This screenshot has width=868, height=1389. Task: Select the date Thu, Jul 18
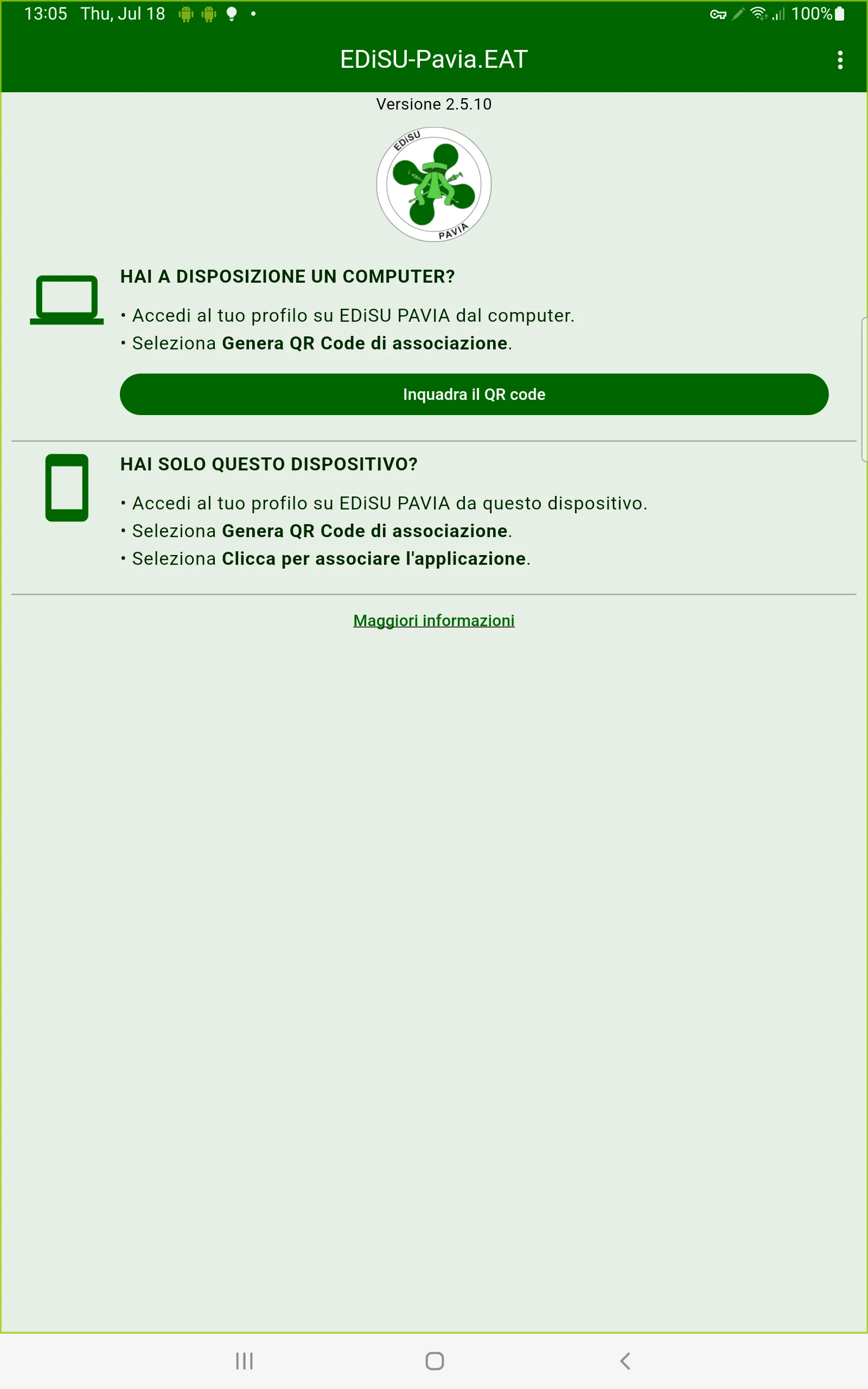[122, 13]
